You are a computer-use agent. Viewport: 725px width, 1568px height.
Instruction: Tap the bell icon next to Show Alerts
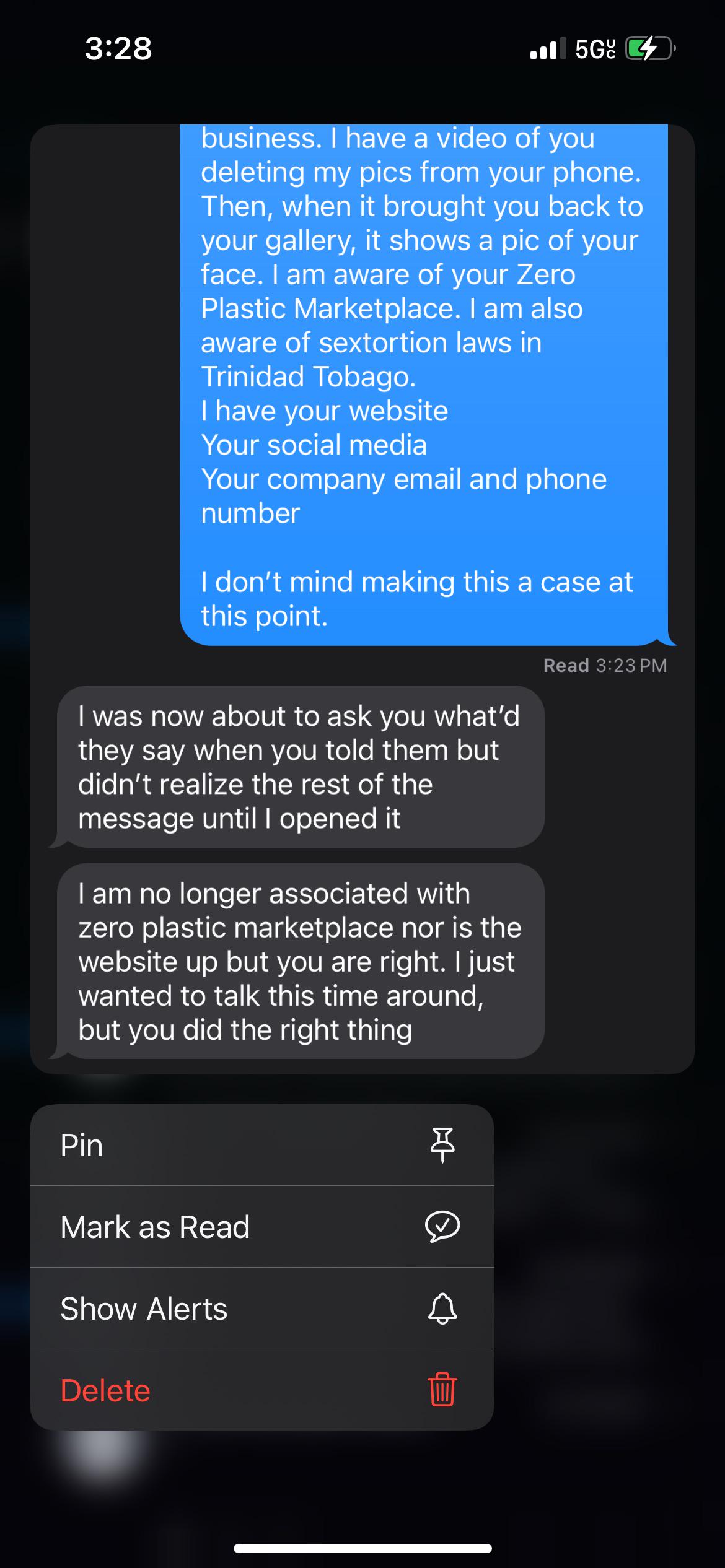[444, 1309]
